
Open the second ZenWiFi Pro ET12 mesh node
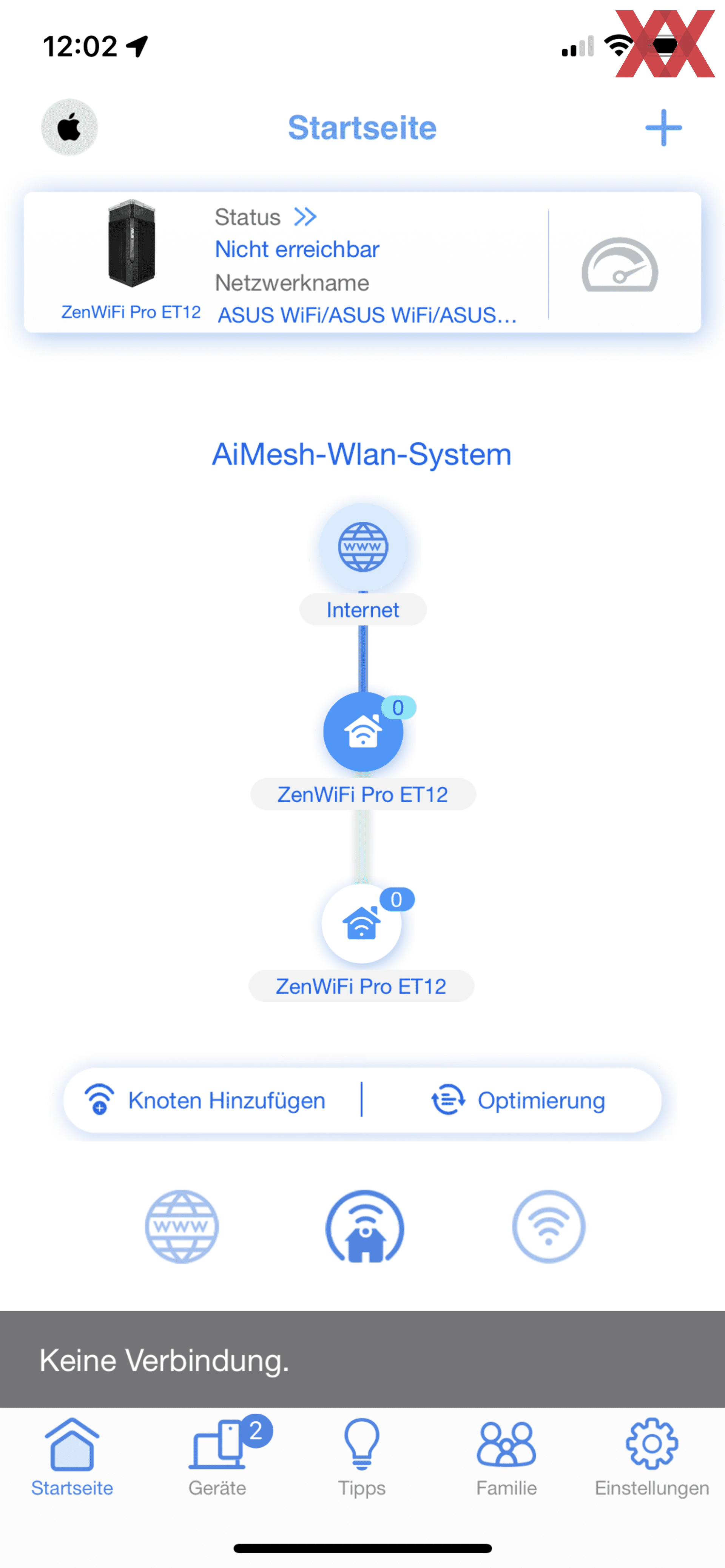(362, 923)
